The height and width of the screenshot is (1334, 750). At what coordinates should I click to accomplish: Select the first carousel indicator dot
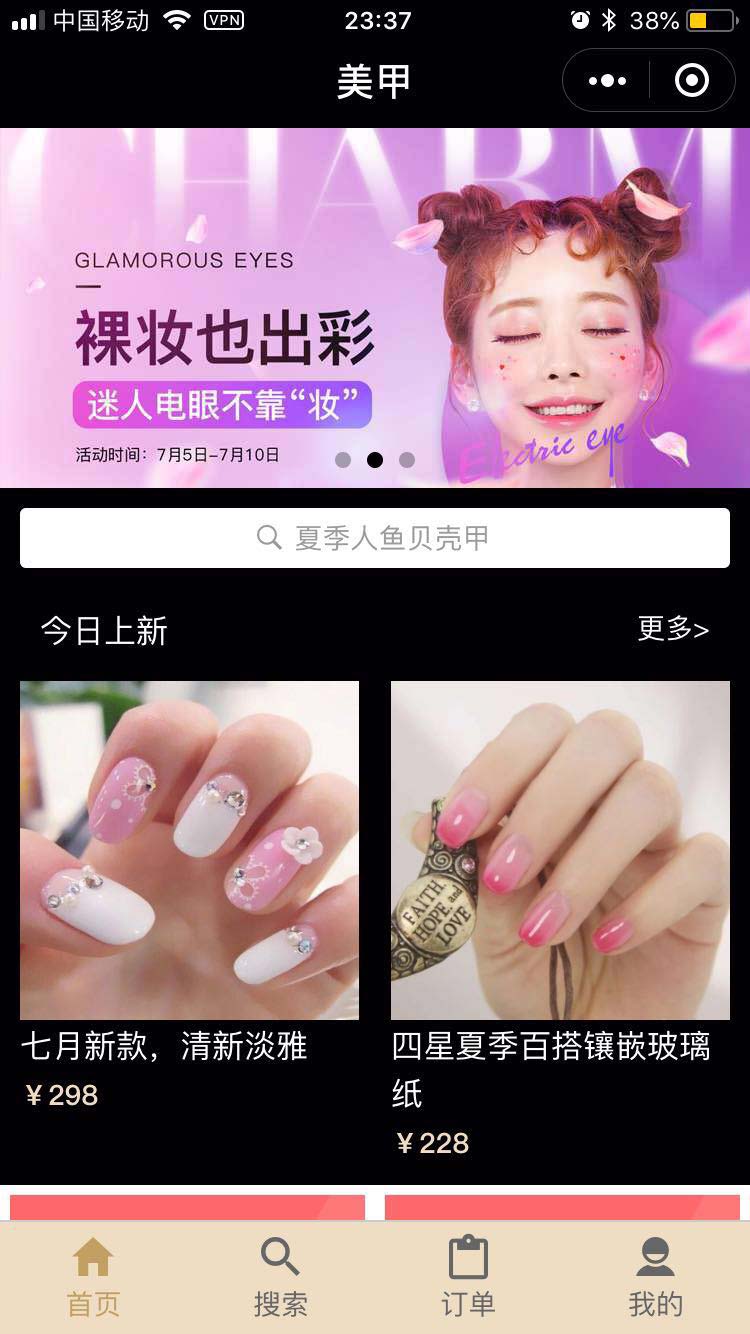click(345, 460)
